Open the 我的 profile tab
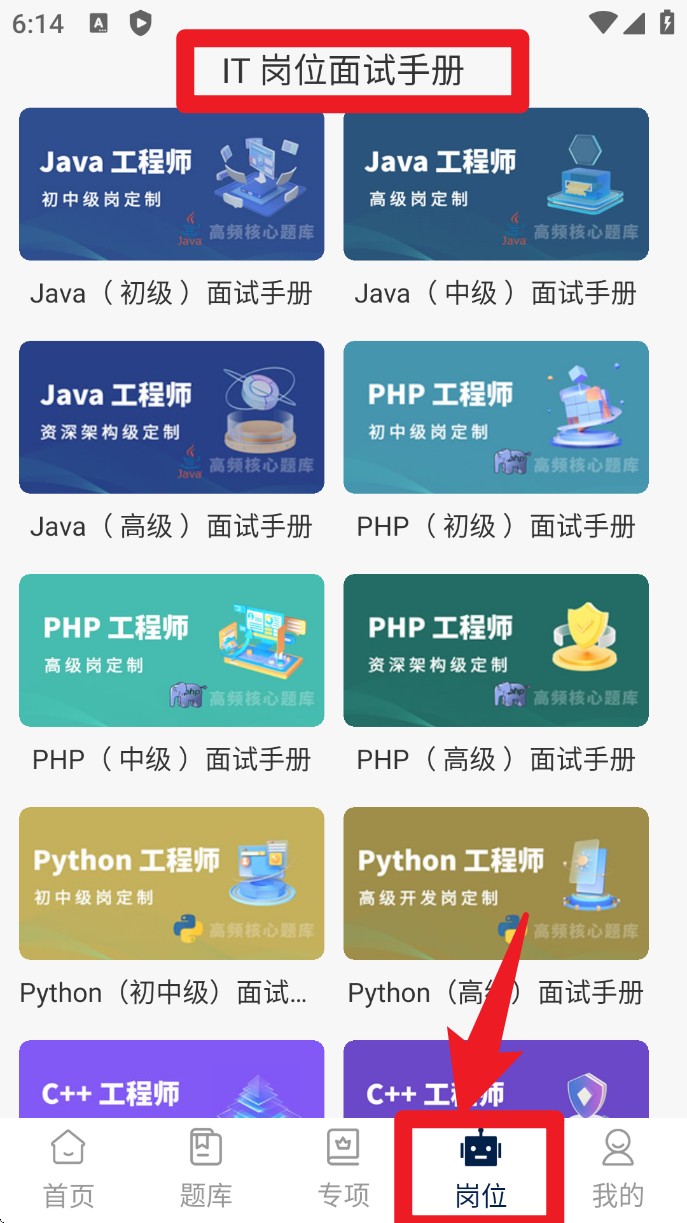 [618, 1168]
